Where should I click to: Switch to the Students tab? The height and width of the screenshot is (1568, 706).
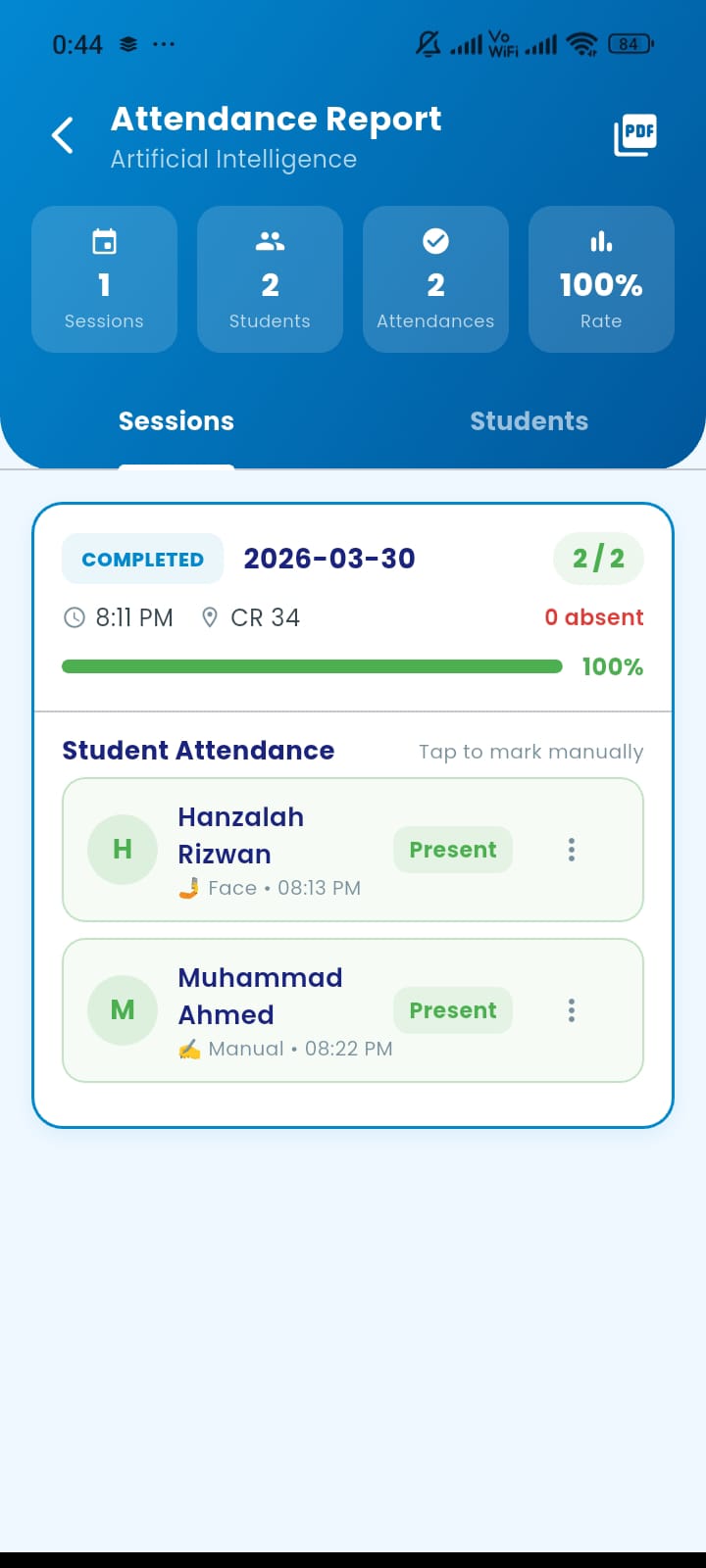[x=529, y=421]
